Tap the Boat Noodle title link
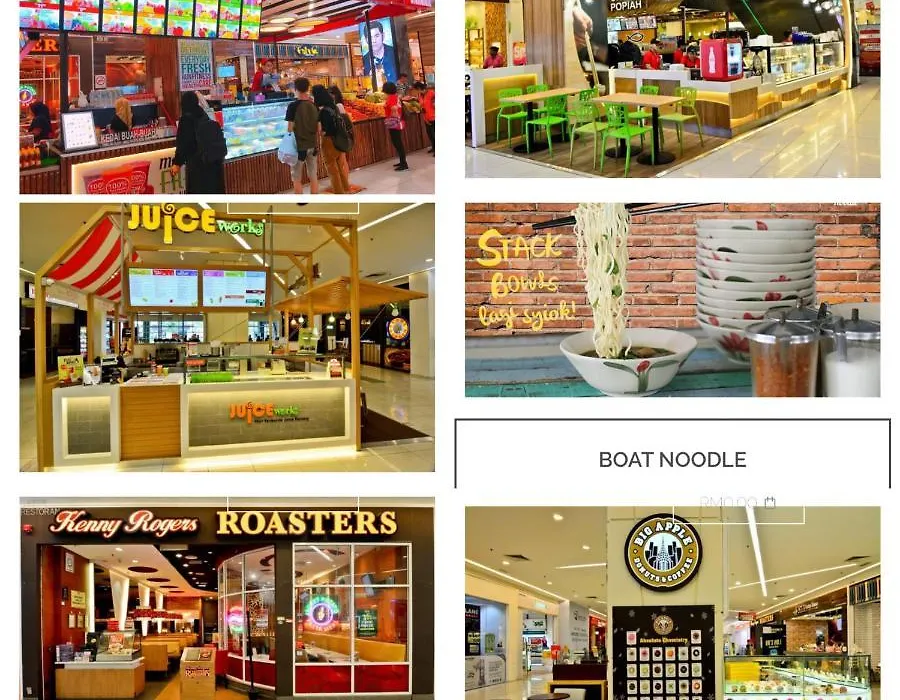This screenshot has width=900, height=700. coord(672,460)
